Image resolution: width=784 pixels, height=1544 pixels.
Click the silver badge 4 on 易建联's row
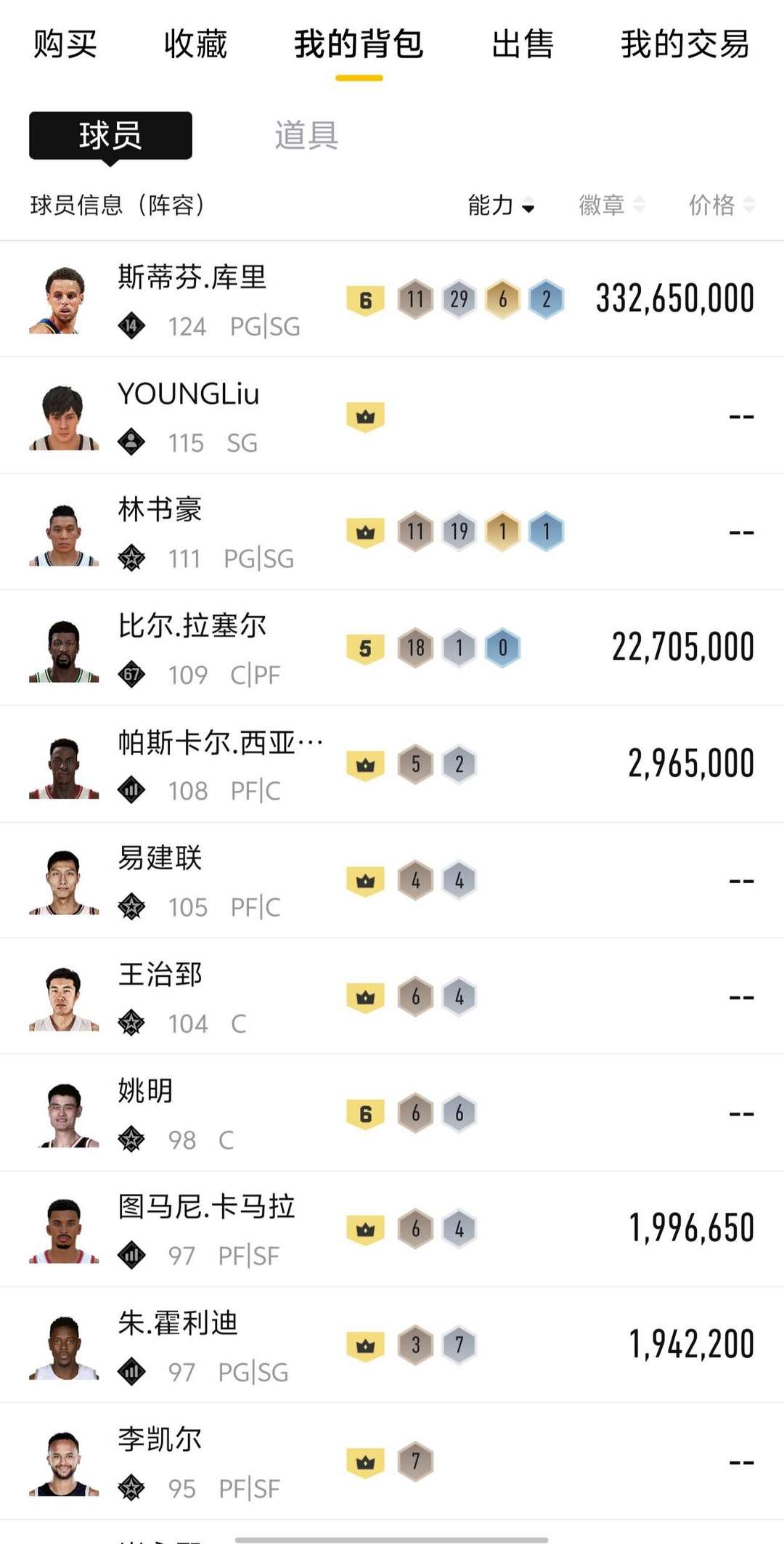point(459,879)
